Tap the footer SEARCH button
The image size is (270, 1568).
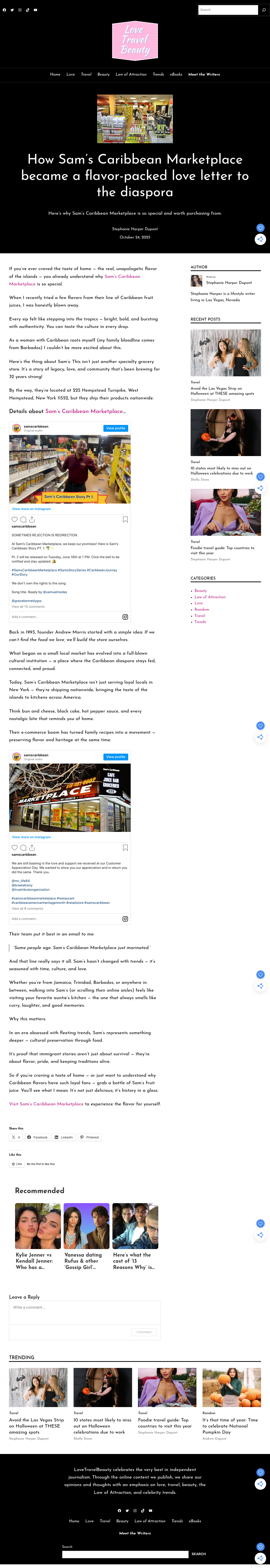coord(199,1553)
